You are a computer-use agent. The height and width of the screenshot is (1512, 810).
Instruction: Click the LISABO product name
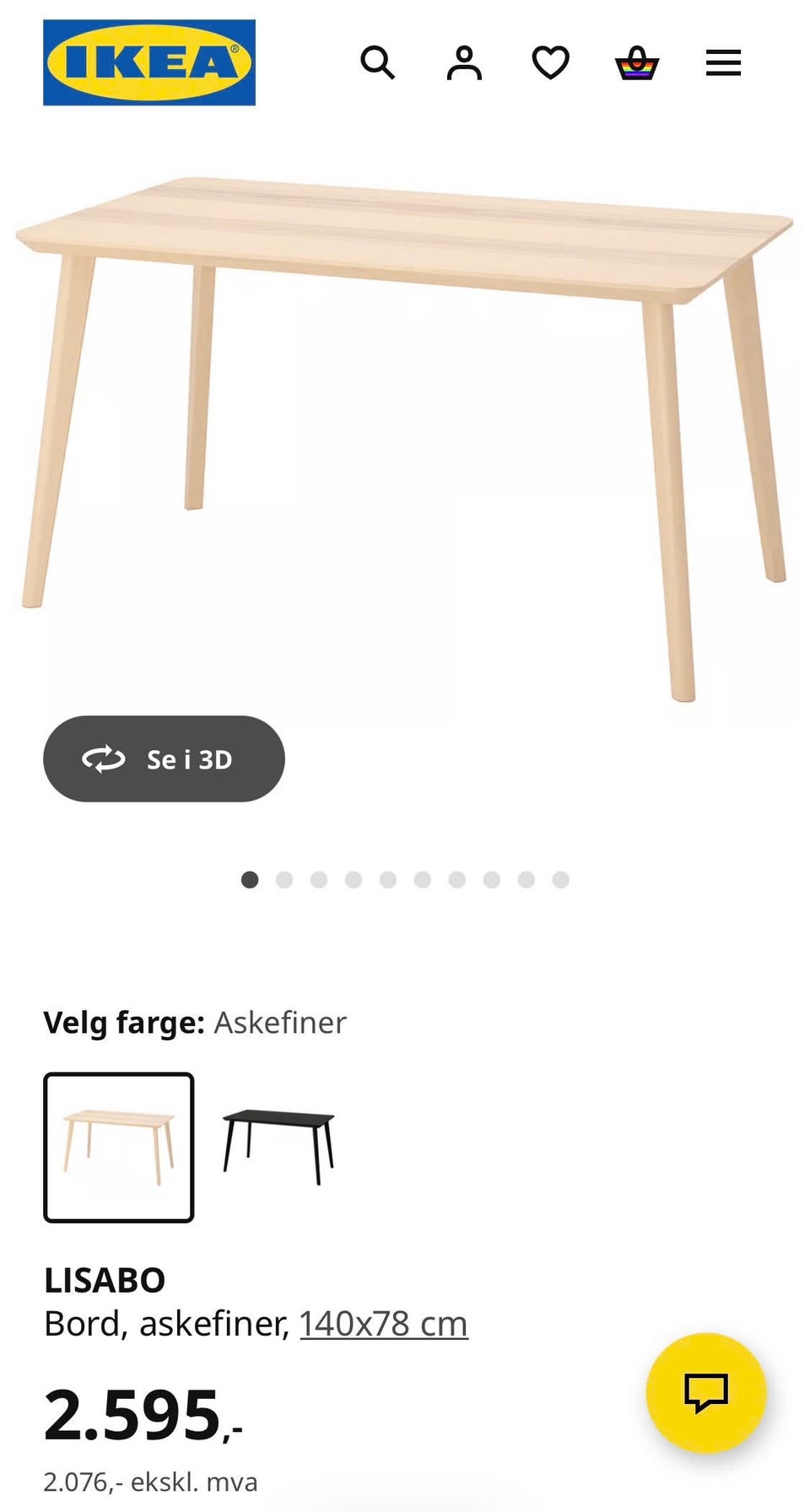tap(105, 1279)
